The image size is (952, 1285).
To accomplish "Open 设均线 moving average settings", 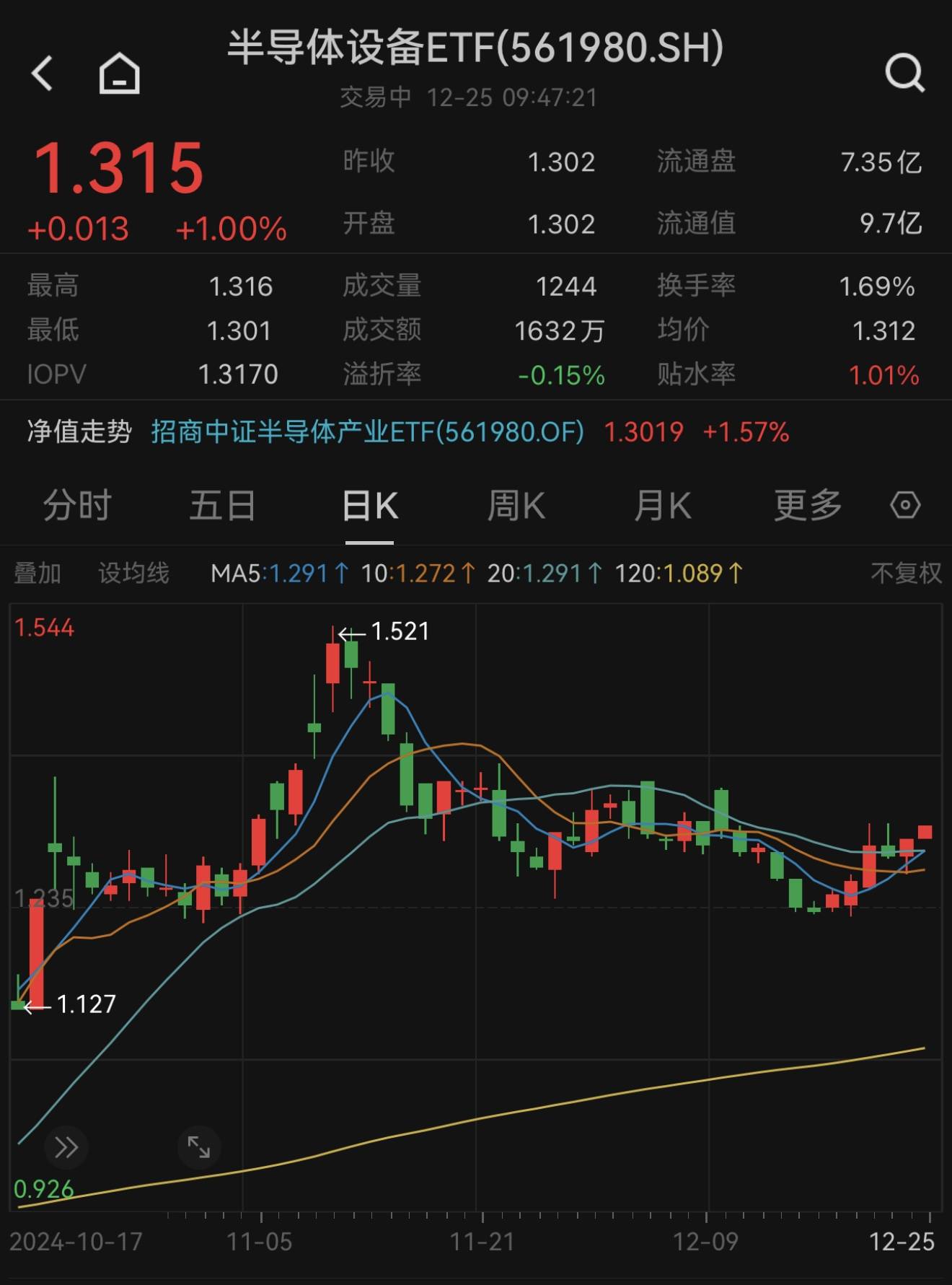I will coord(134,572).
